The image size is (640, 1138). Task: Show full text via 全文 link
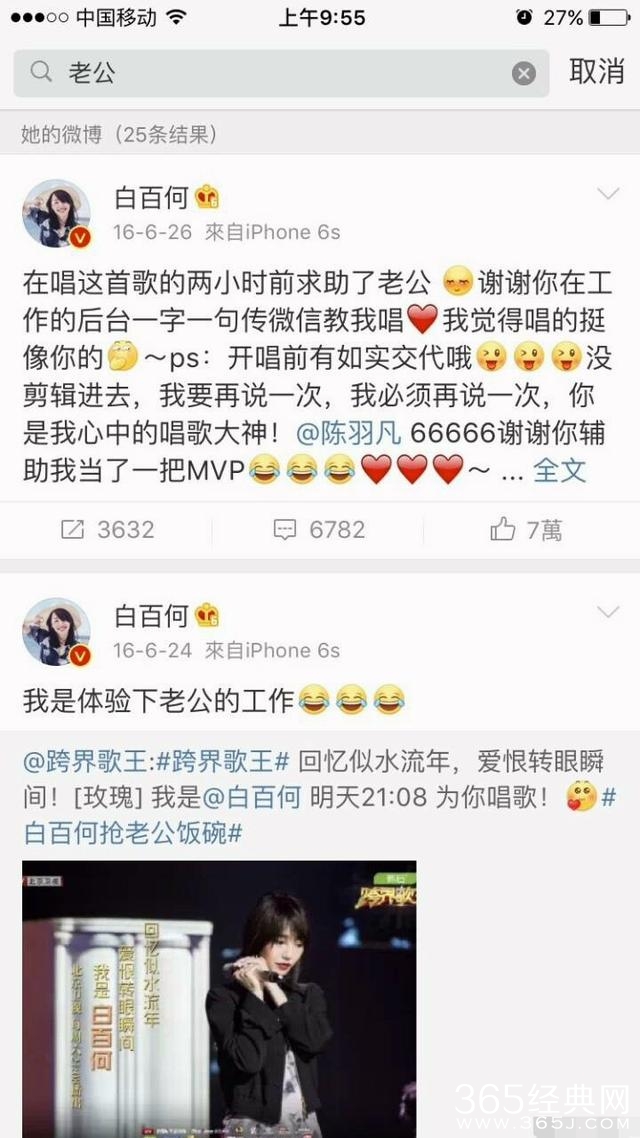pyautogui.click(x=560, y=470)
